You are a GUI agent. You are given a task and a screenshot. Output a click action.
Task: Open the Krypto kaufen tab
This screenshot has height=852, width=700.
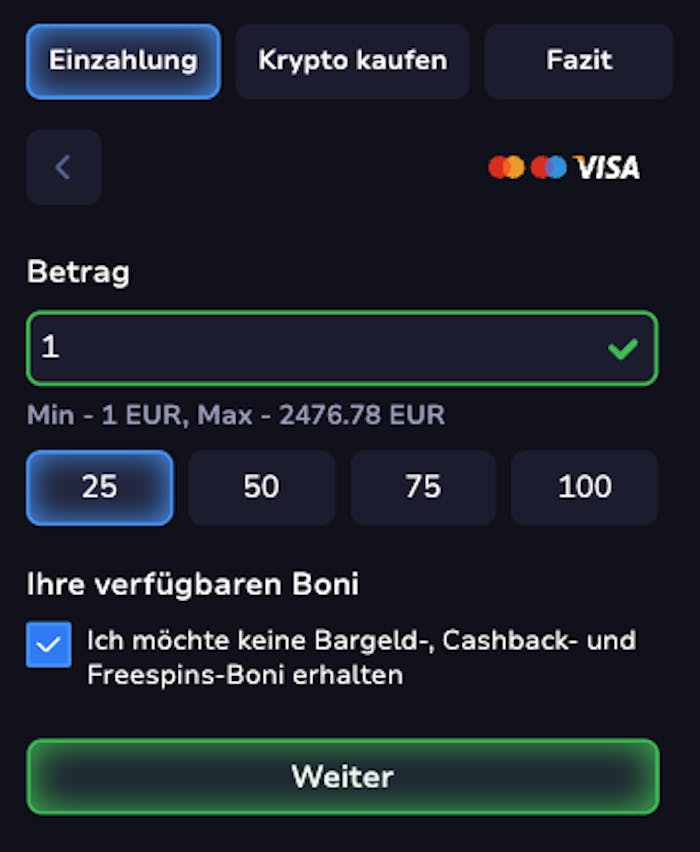click(x=352, y=61)
